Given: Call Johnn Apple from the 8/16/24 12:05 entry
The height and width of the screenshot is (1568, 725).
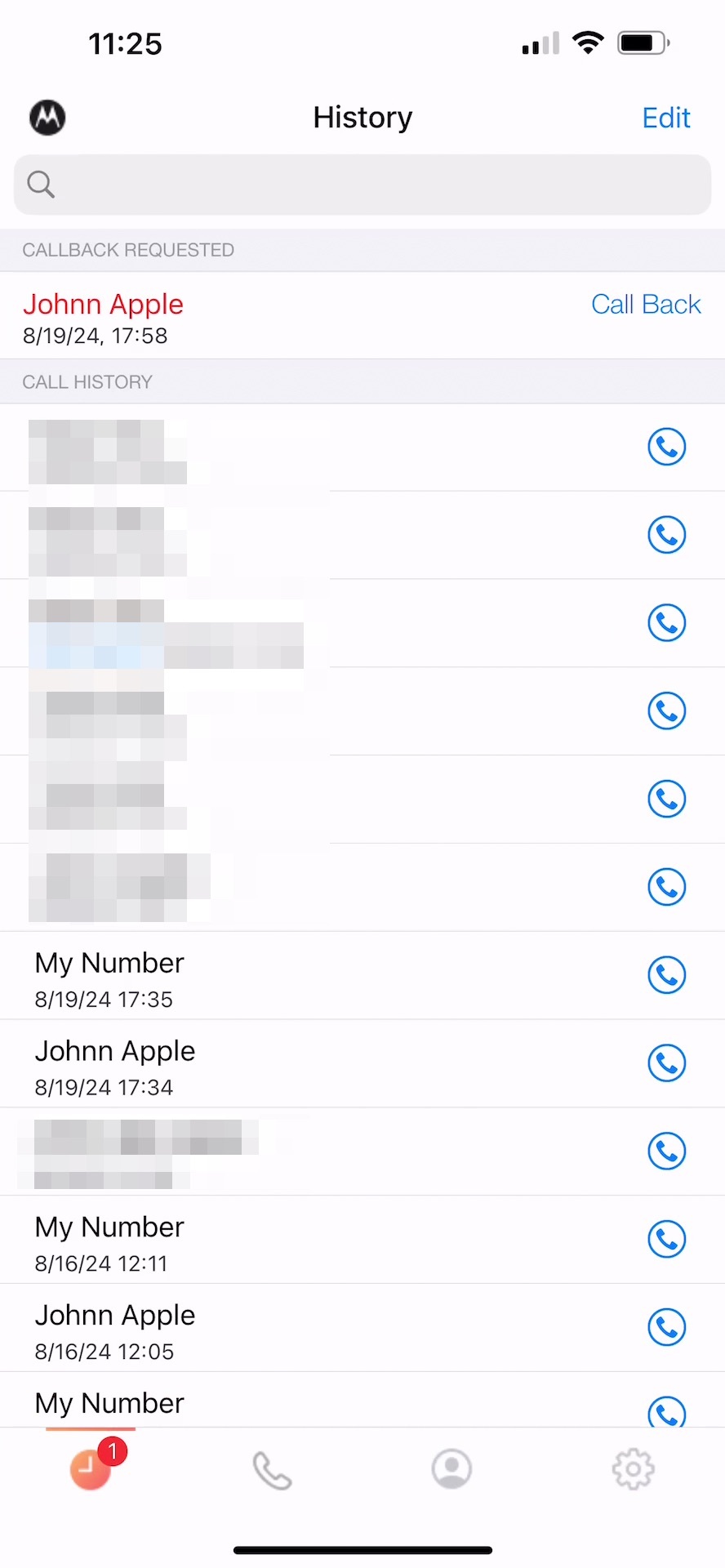Looking at the screenshot, I should point(667,1328).
